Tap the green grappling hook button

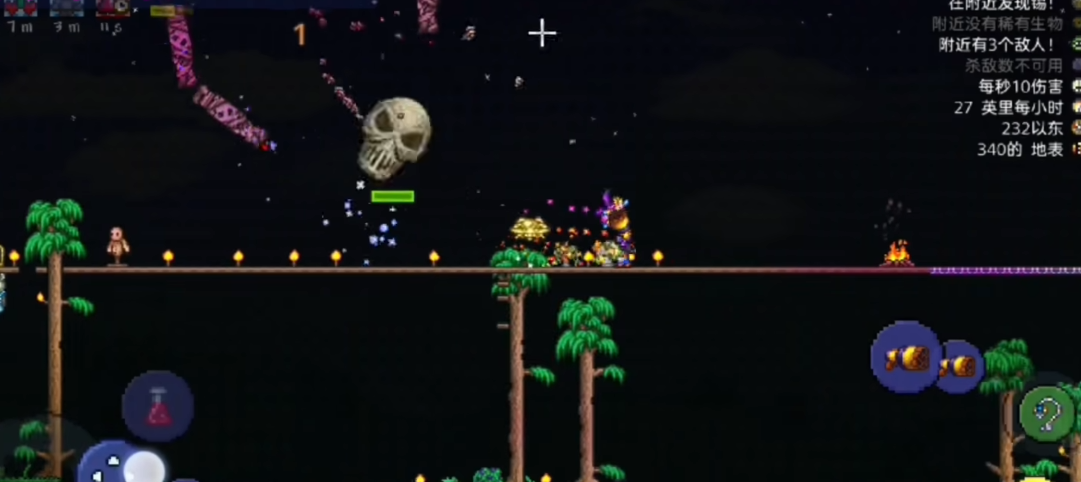coord(1045,412)
